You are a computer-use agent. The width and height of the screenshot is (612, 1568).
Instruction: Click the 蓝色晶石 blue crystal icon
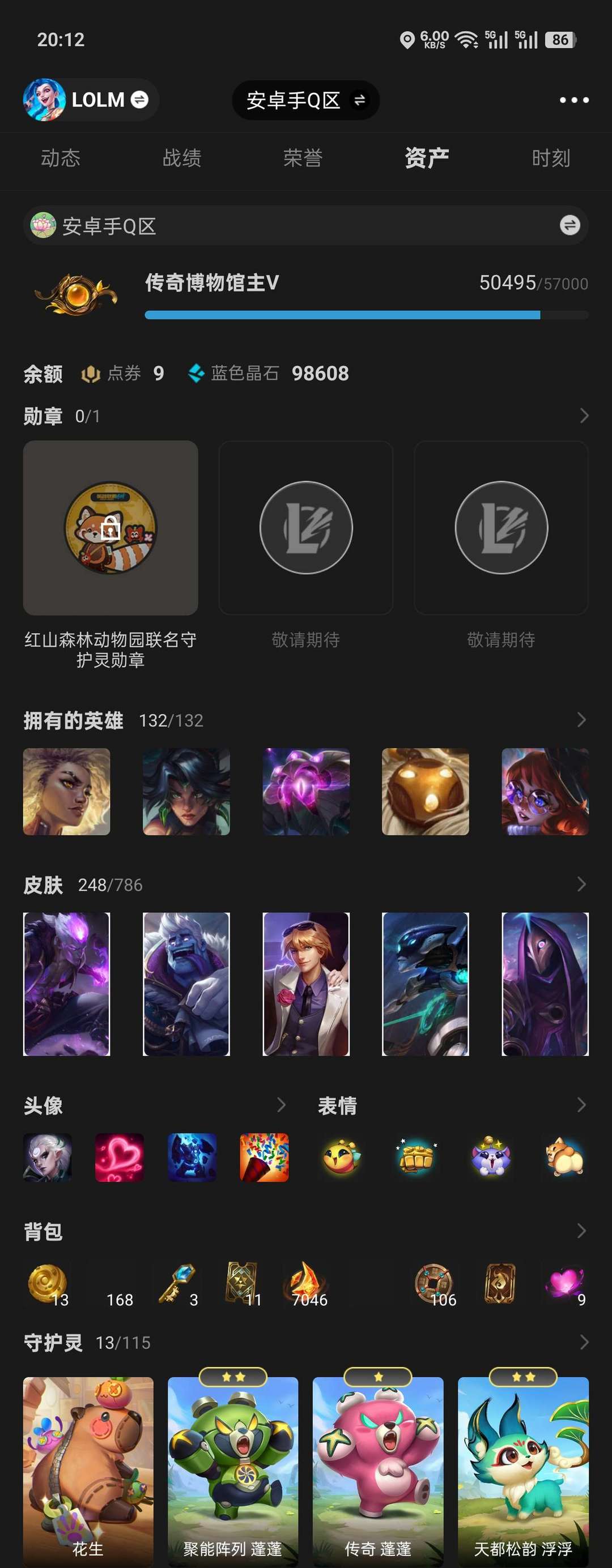(x=197, y=372)
